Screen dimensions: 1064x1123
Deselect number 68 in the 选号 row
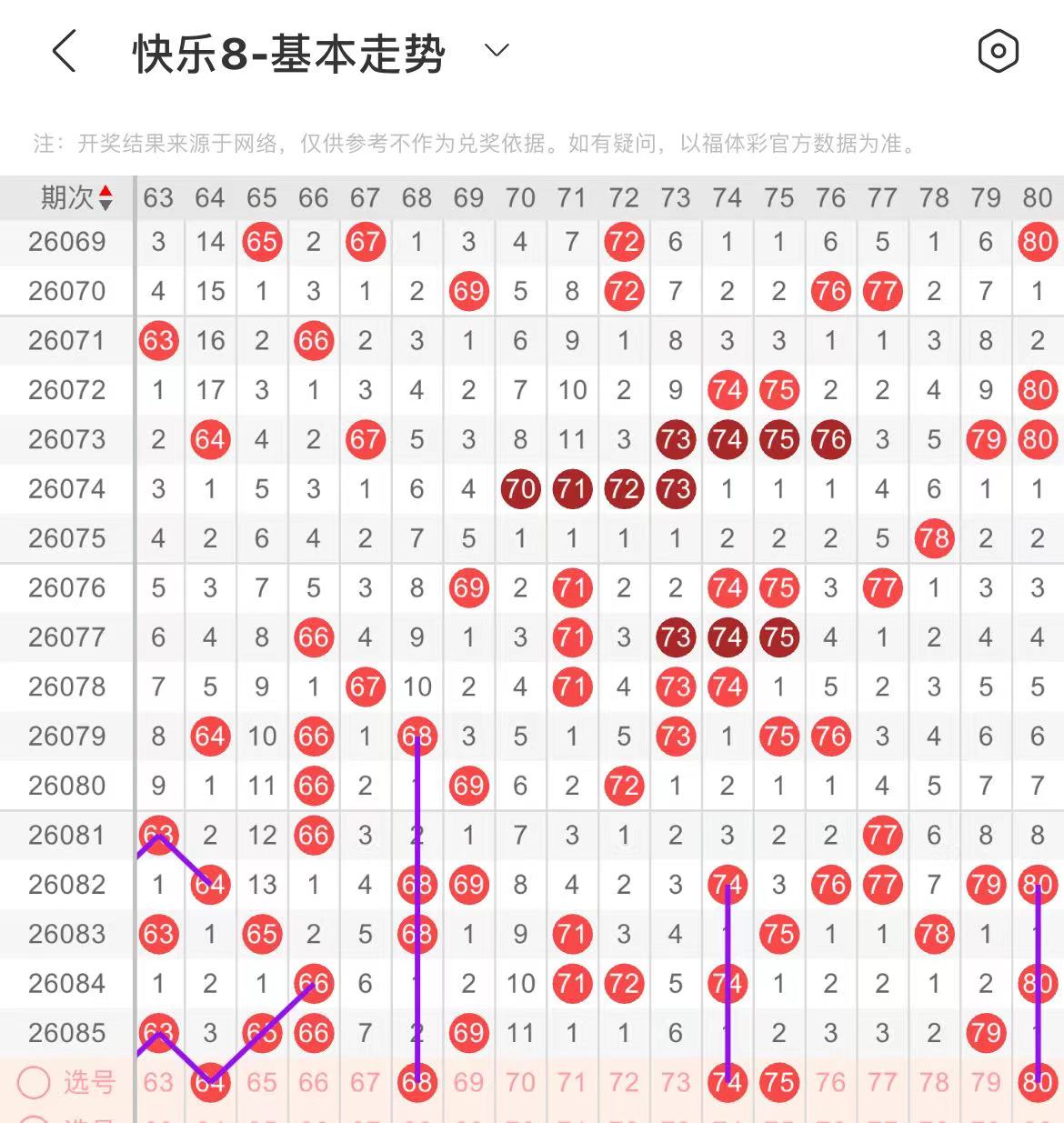pyautogui.click(x=417, y=1082)
